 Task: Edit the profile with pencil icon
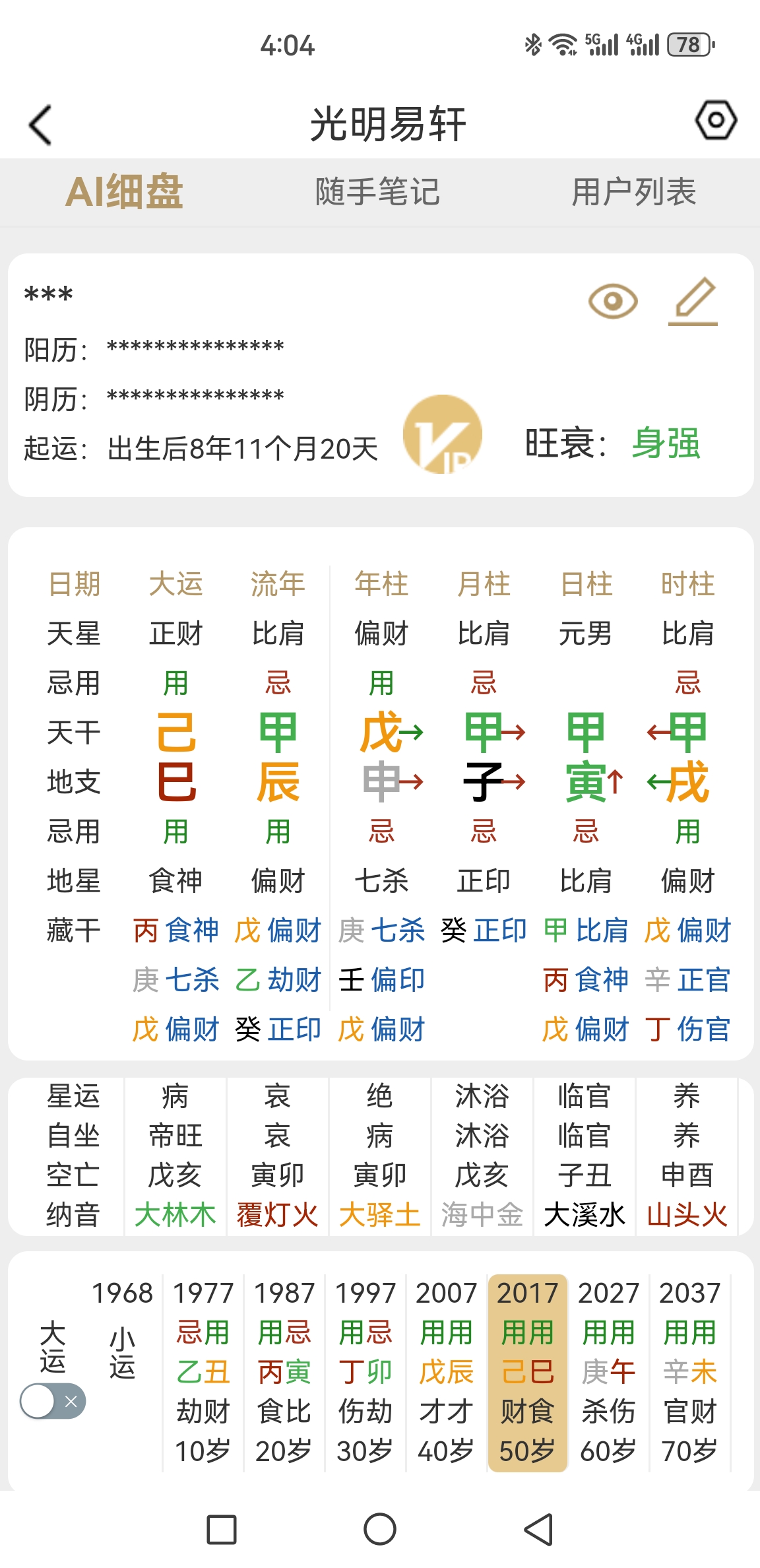(693, 302)
